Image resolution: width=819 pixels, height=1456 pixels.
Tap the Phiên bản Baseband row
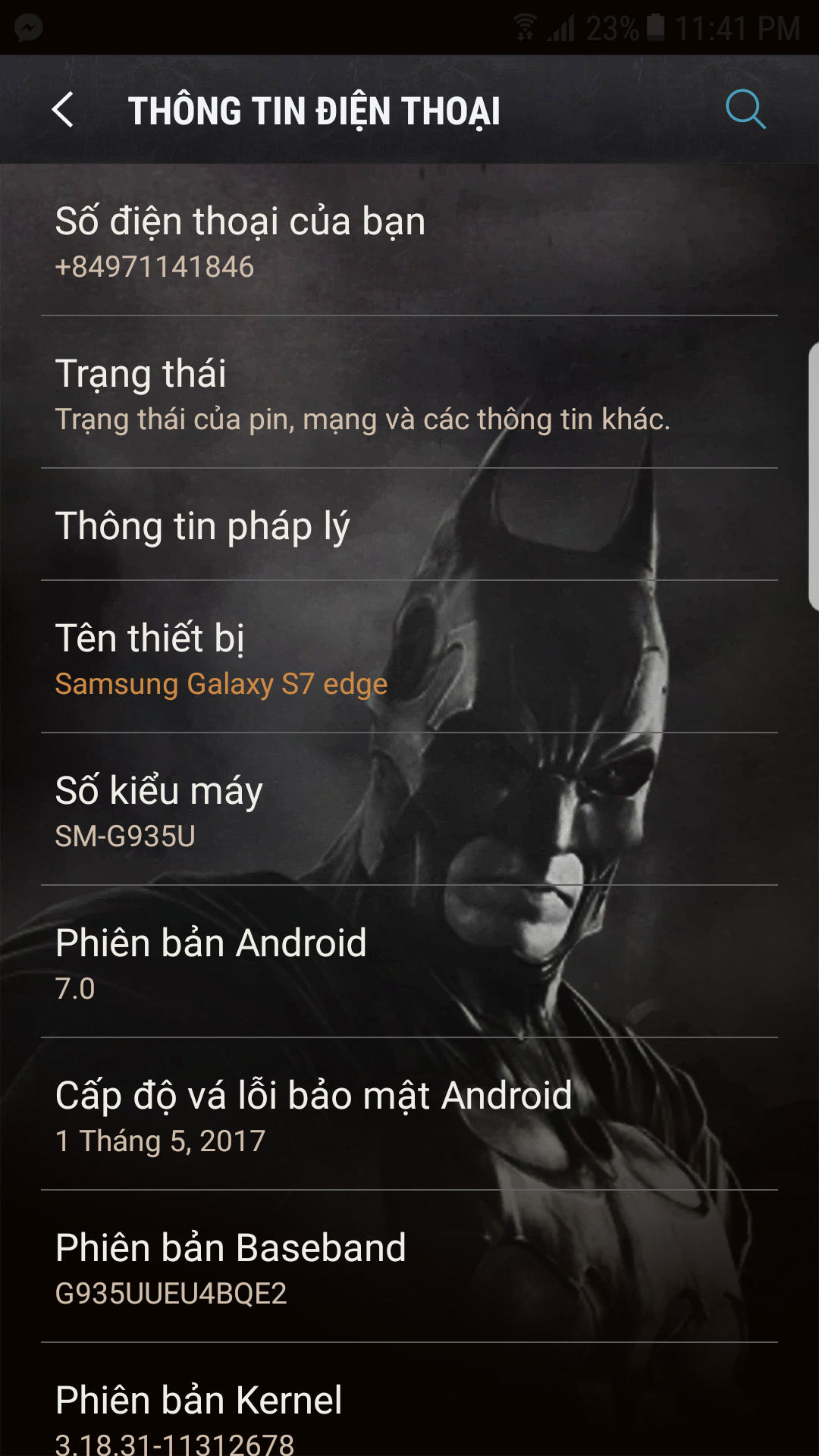coord(409,1268)
